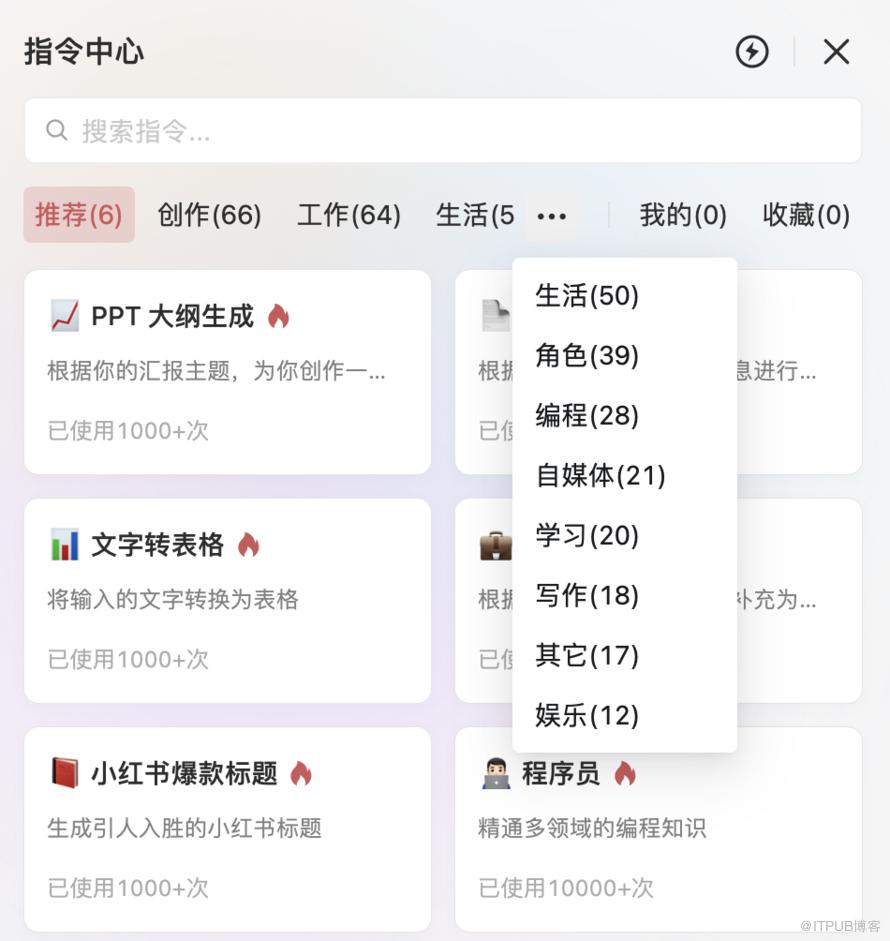Viewport: 890px width, 941px height.
Task: Tap the lightning bolt icon
Action: 752,52
